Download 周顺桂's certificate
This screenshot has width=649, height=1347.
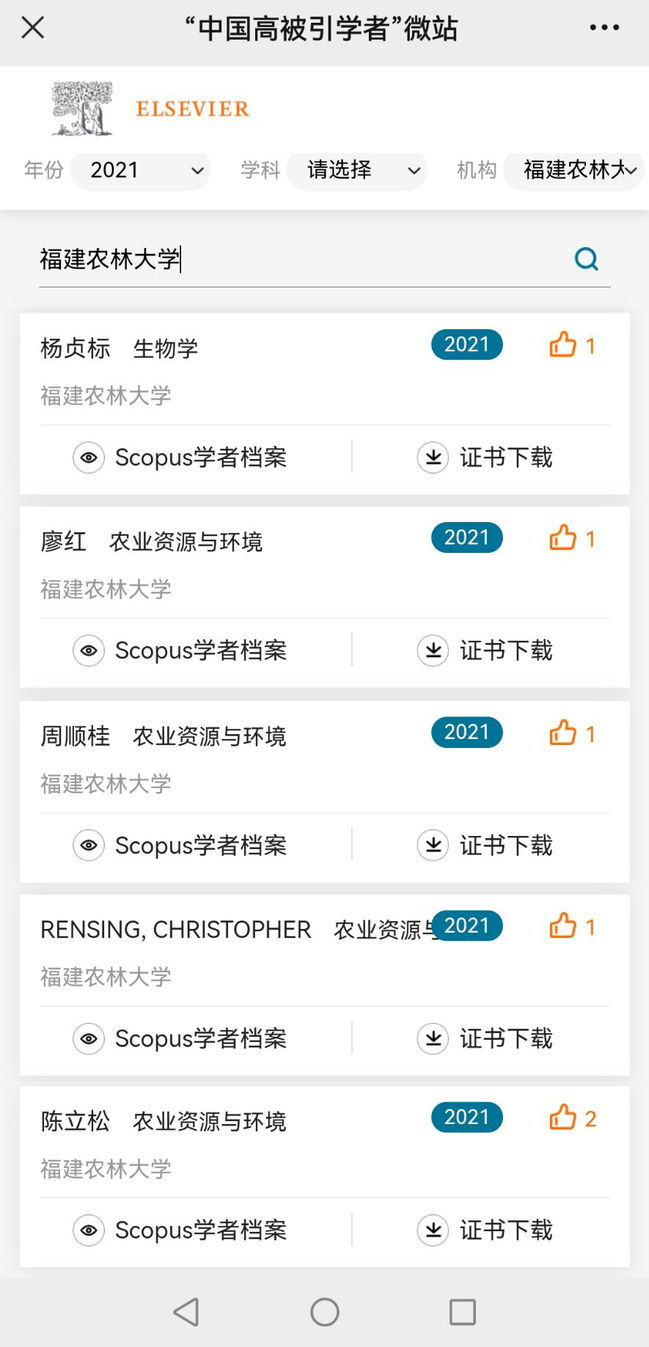(x=485, y=846)
